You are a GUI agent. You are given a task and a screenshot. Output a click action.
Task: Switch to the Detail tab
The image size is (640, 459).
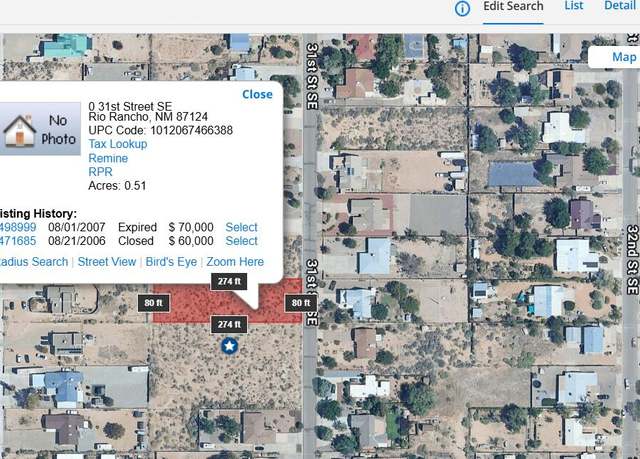[x=619, y=6]
